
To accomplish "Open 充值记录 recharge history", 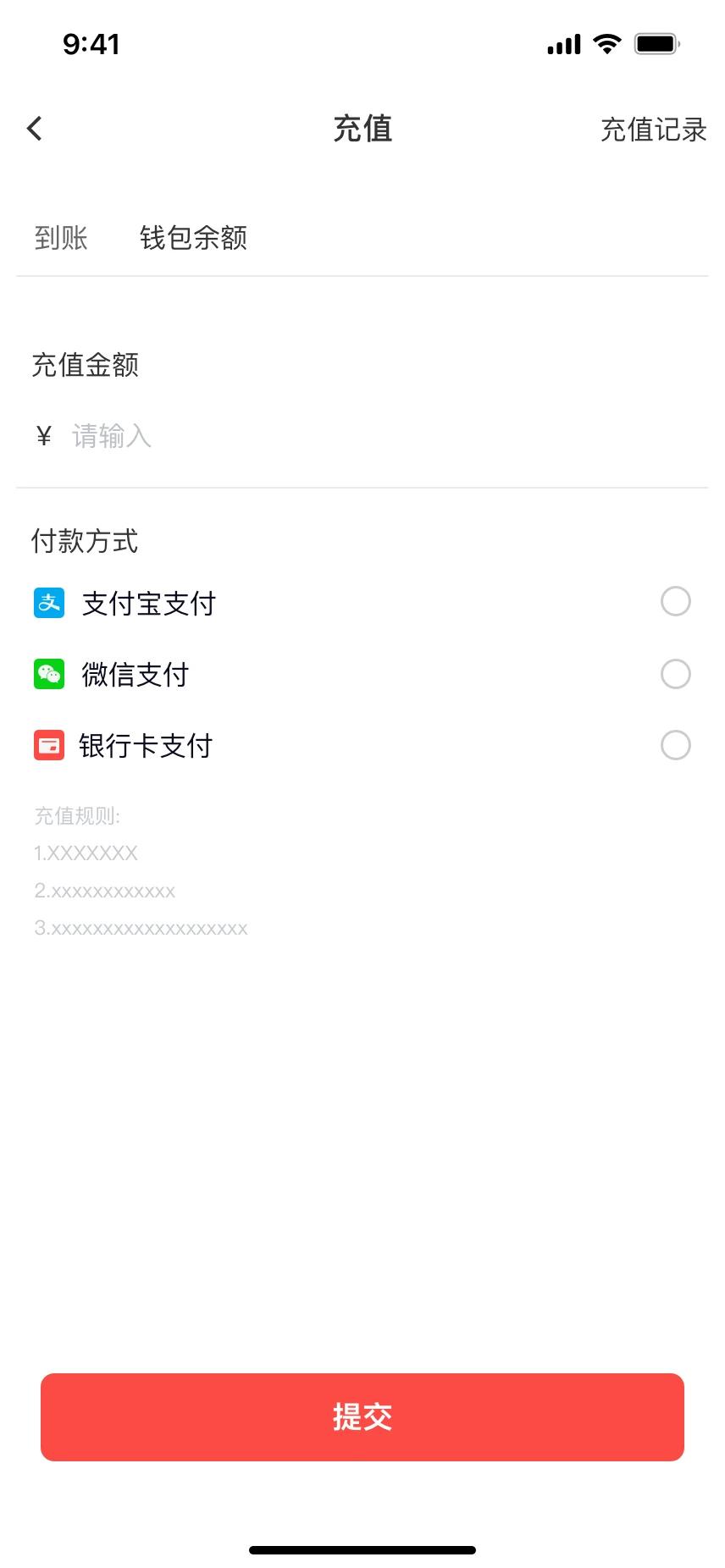I will tap(653, 130).
